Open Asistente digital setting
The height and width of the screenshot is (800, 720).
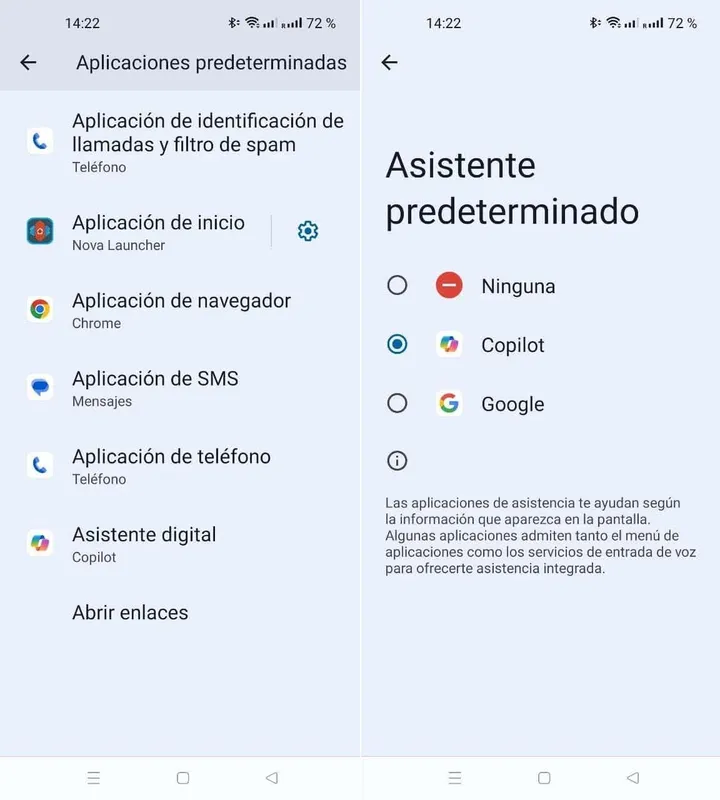[145, 544]
